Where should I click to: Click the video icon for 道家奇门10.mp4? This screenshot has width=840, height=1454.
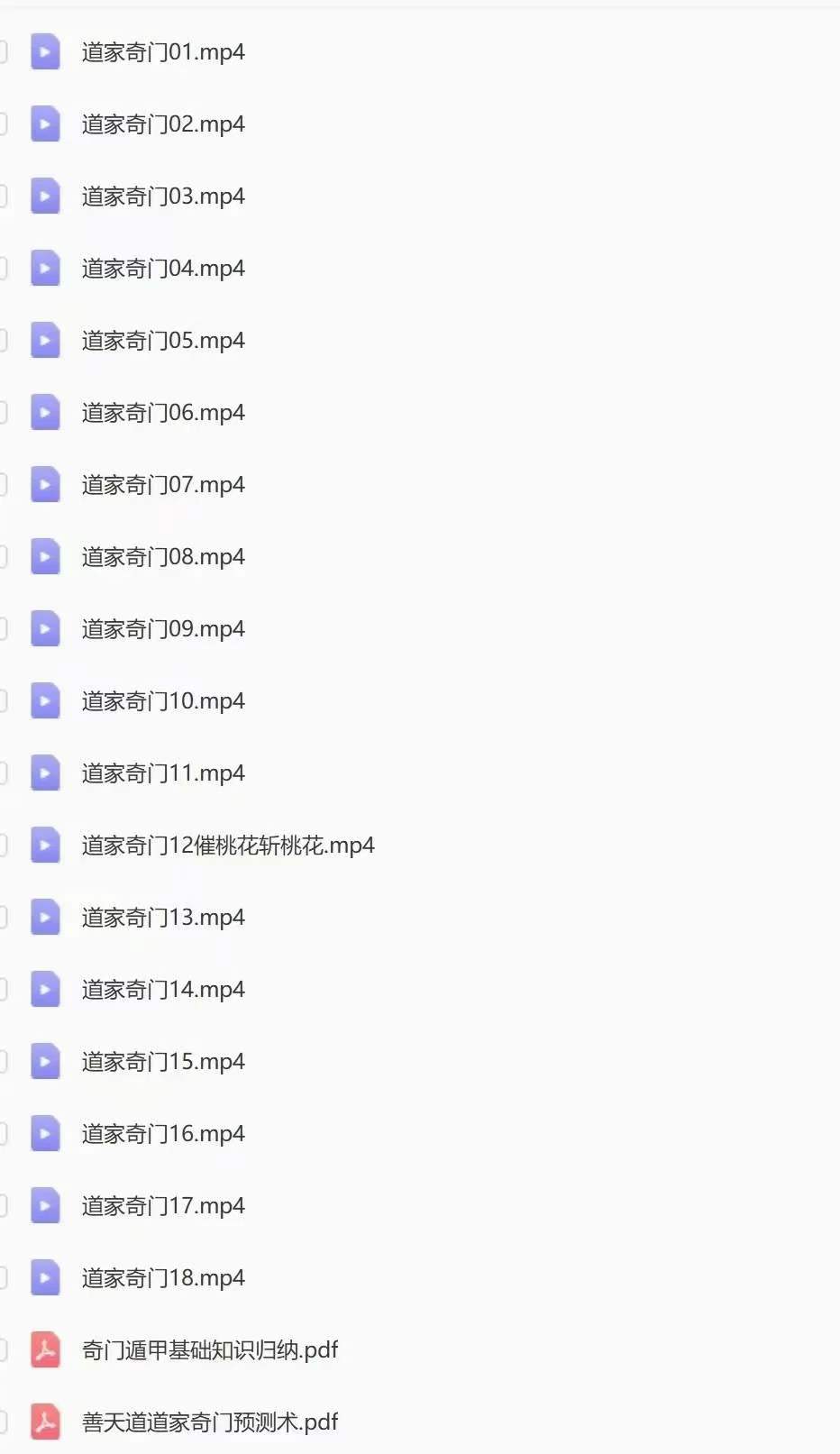[x=44, y=700]
